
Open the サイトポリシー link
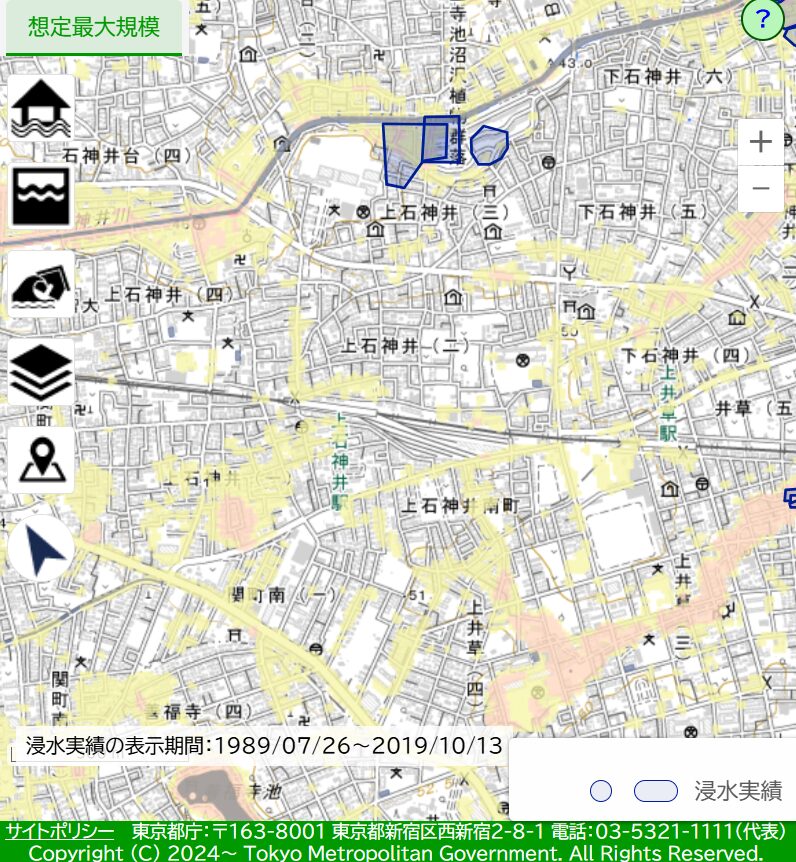pyautogui.click(x=60, y=832)
